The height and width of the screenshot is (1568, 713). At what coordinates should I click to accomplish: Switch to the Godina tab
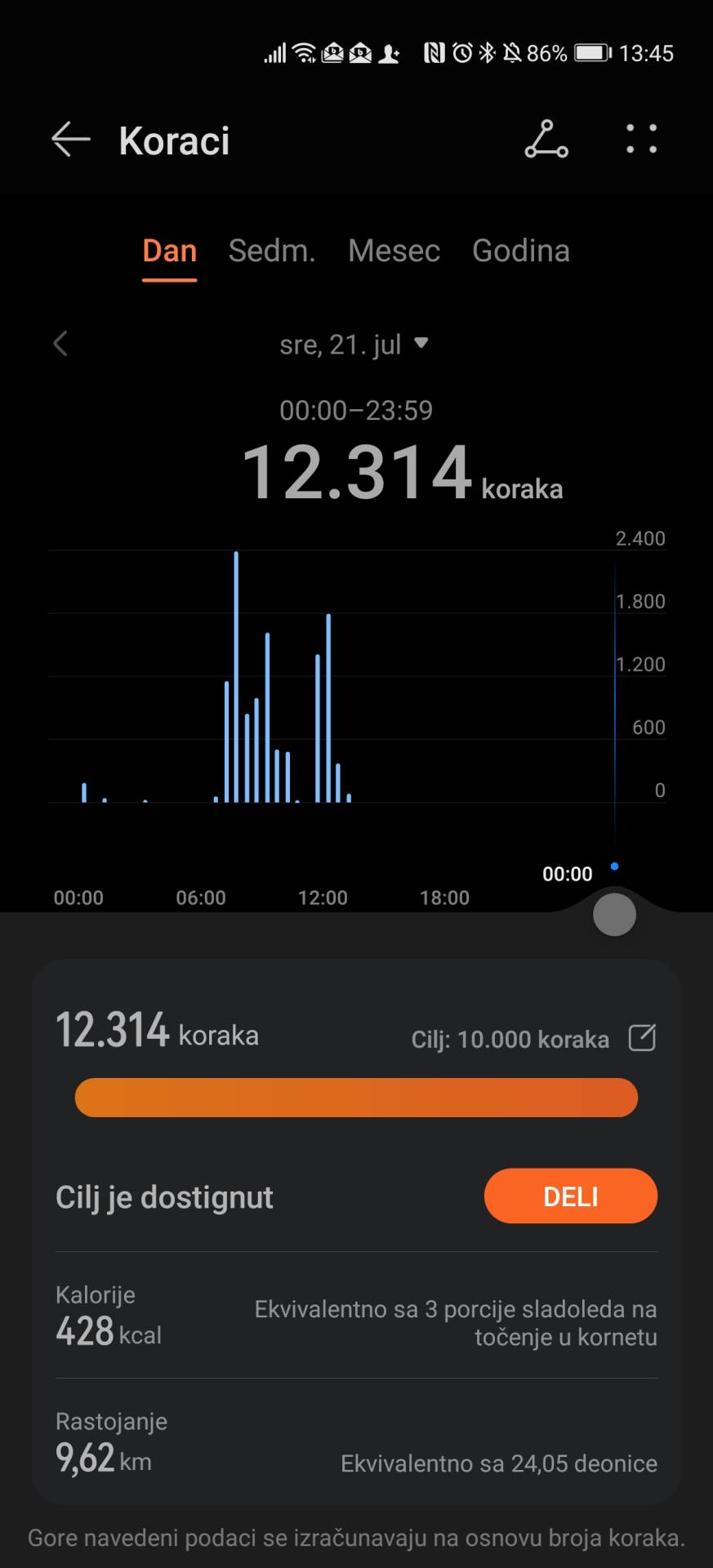point(520,251)
